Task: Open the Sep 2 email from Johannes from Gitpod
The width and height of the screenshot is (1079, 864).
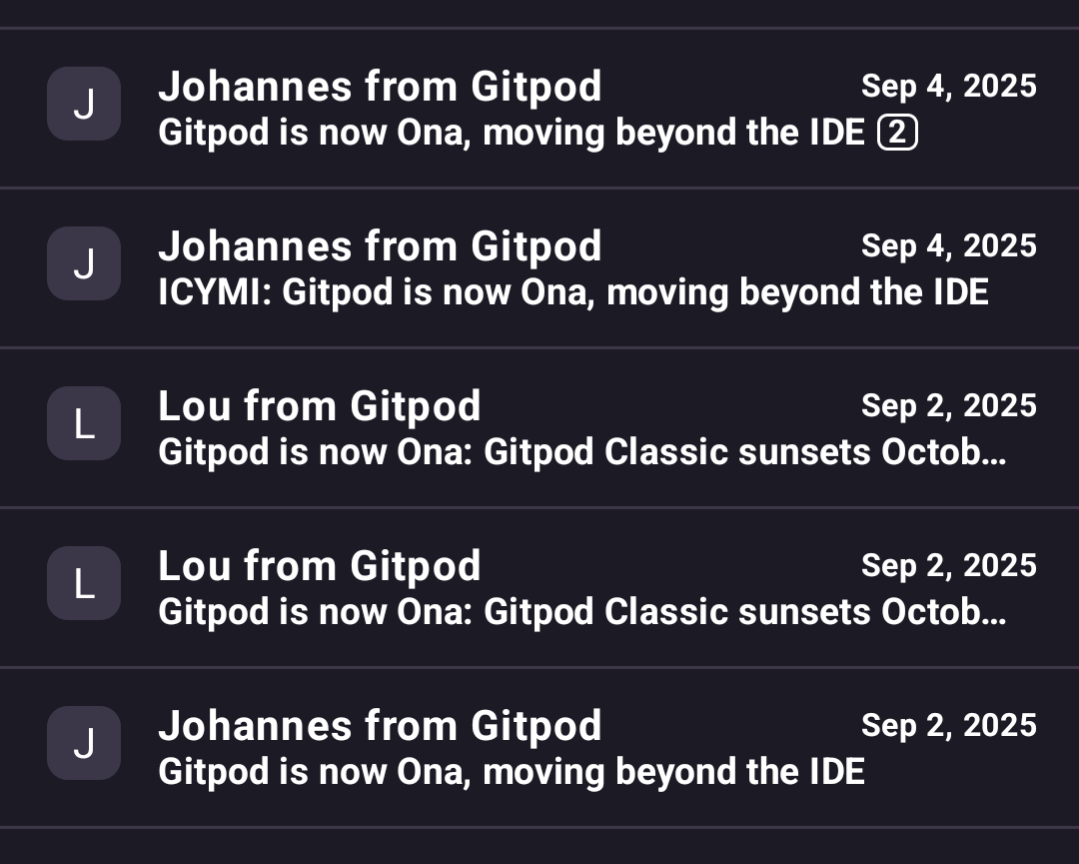Action: click(511, 749)
